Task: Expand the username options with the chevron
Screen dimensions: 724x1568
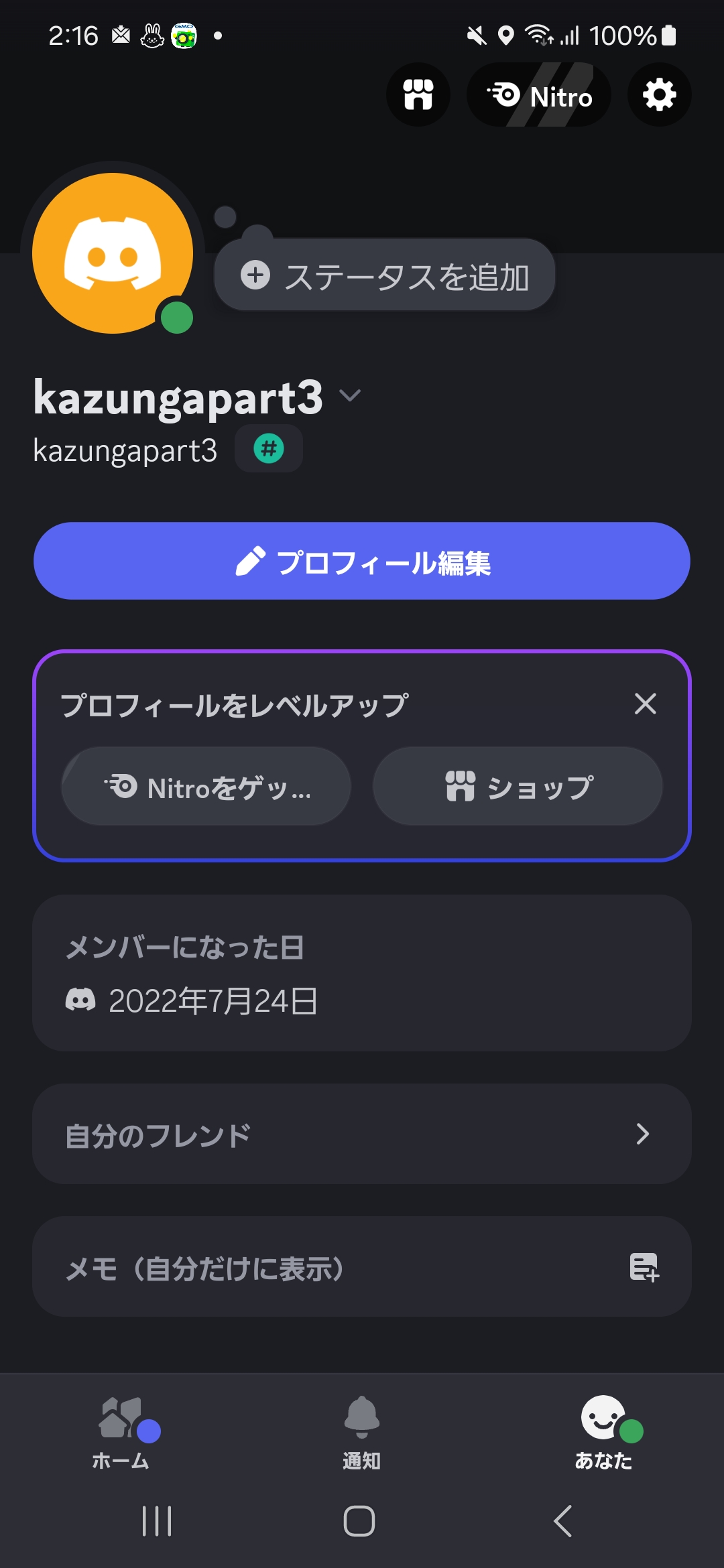Action: pos(351,397)
